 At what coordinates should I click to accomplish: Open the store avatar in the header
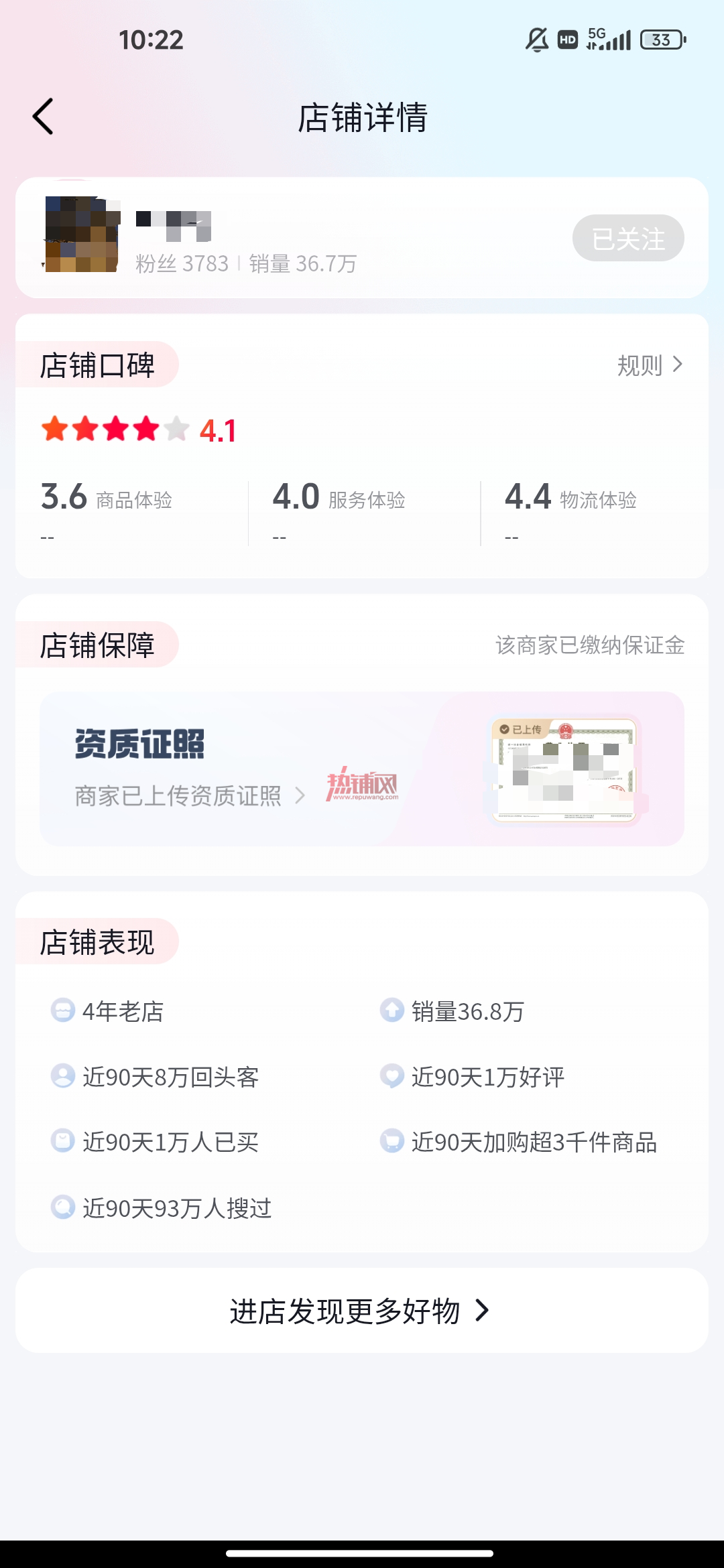pos(82,234)
